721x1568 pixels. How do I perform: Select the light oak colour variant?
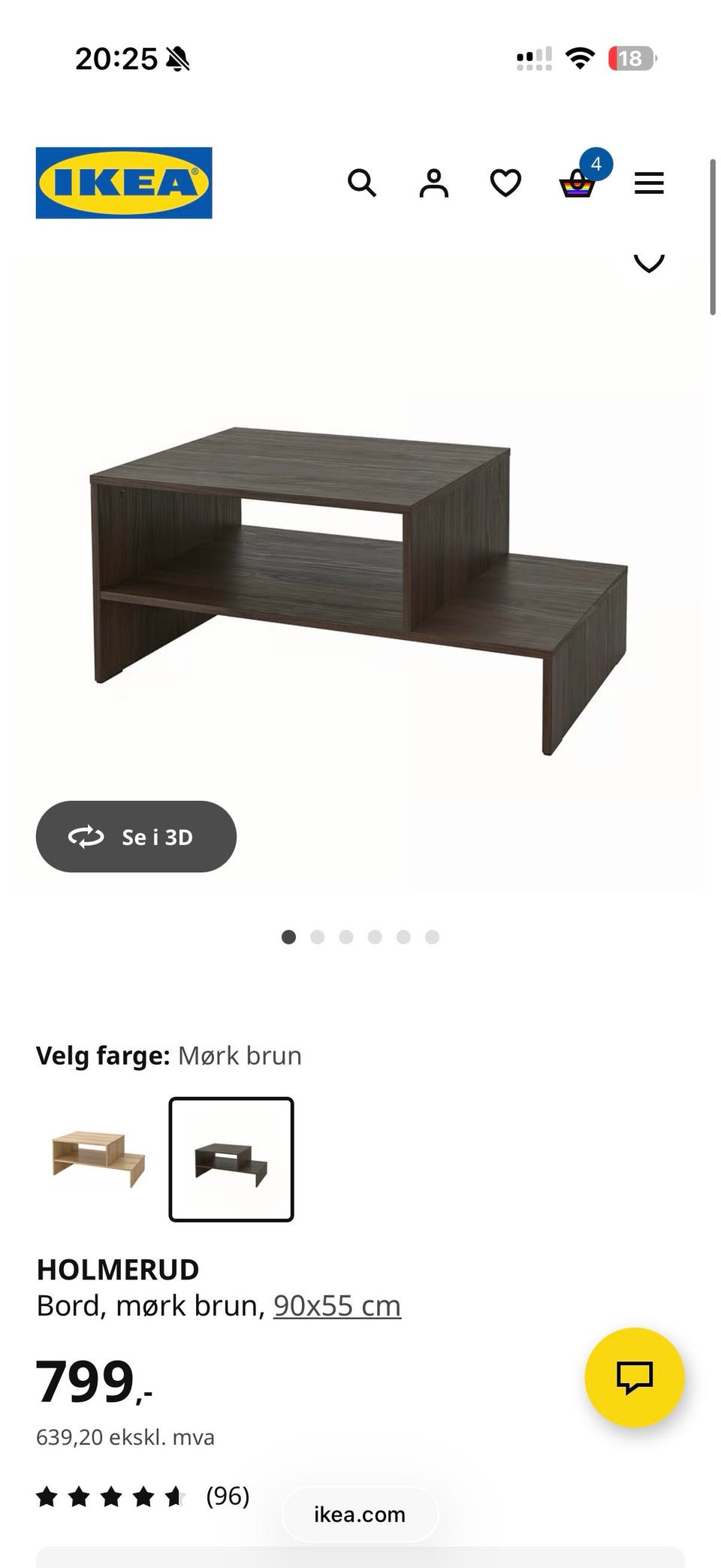coord(98,1159)
